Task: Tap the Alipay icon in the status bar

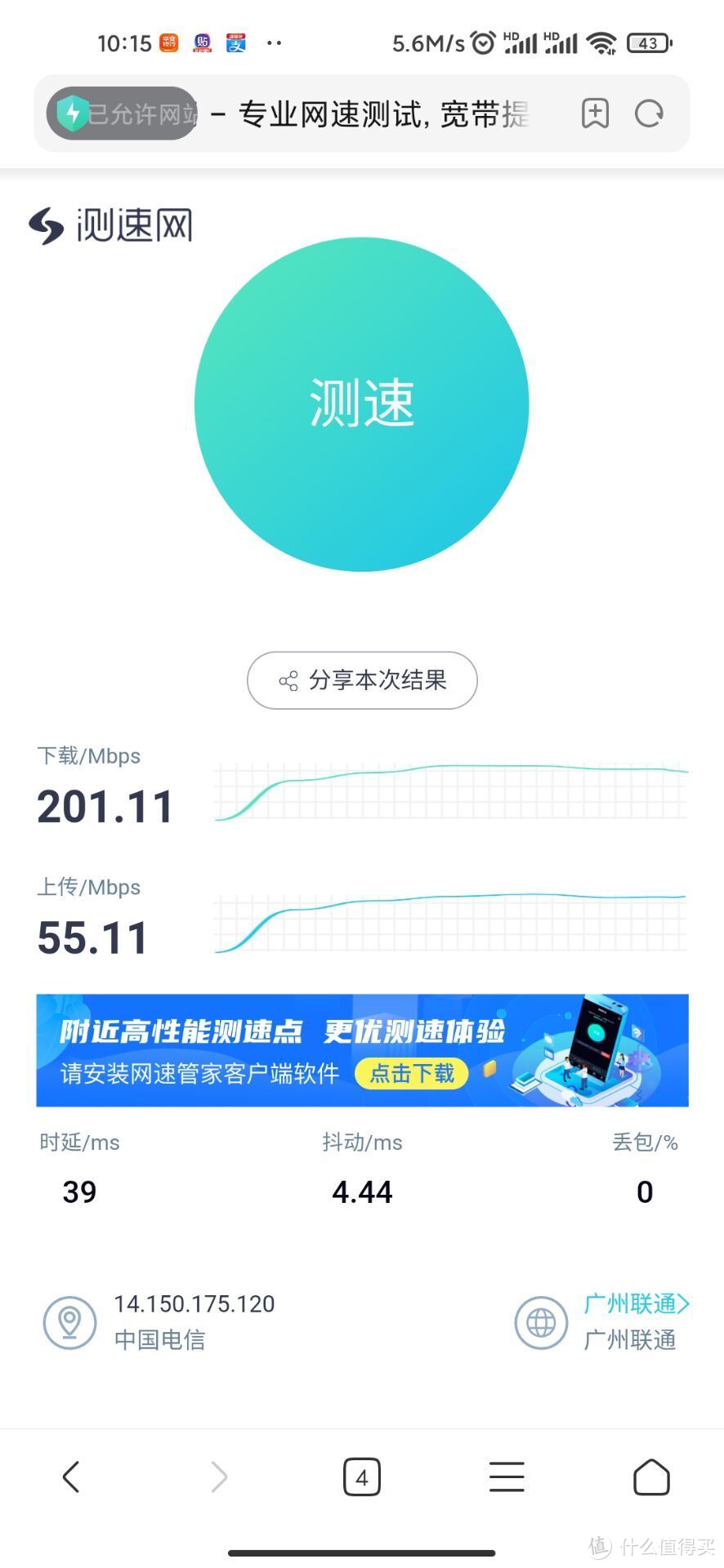Action: click(237, 42)
